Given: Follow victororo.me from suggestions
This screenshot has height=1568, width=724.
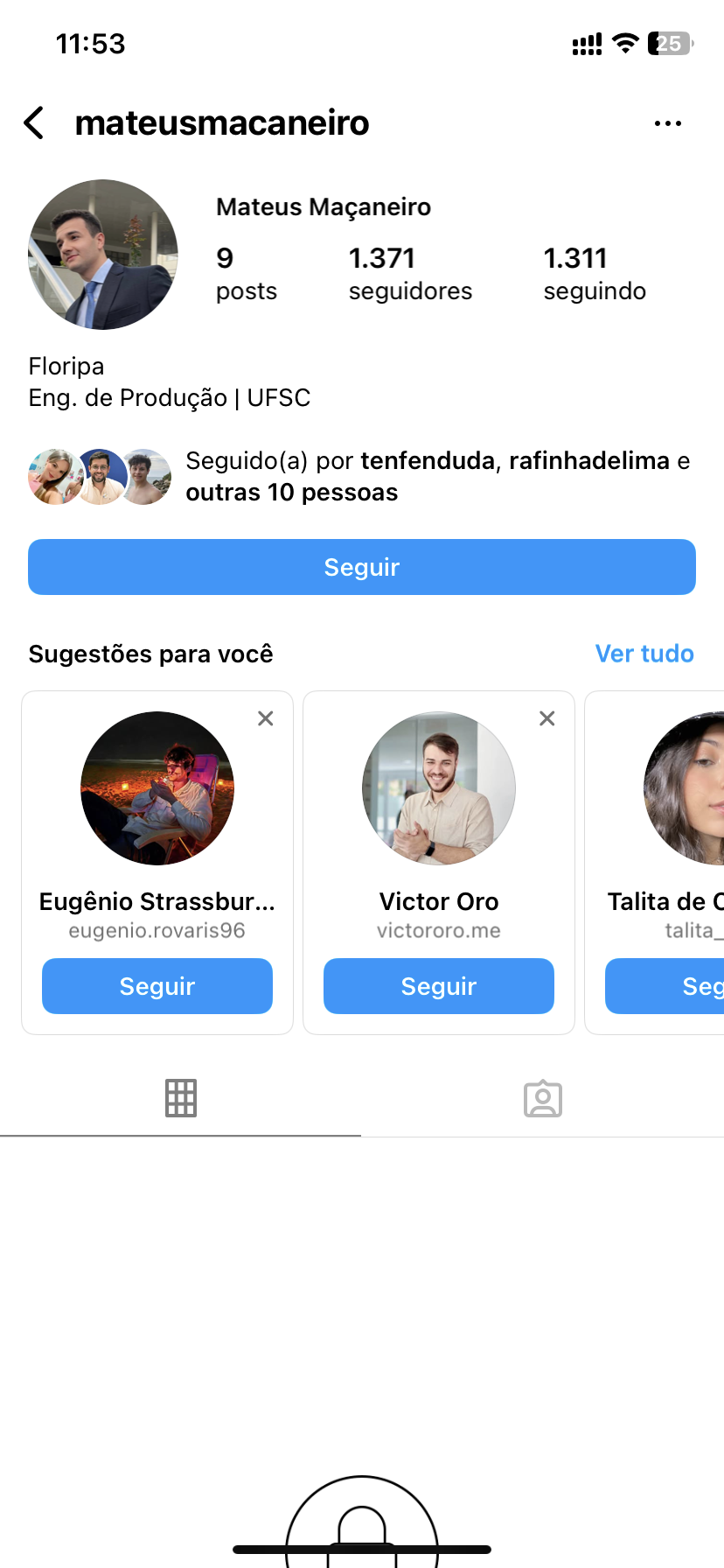Looking at the screenshot, I should [439, 986].
